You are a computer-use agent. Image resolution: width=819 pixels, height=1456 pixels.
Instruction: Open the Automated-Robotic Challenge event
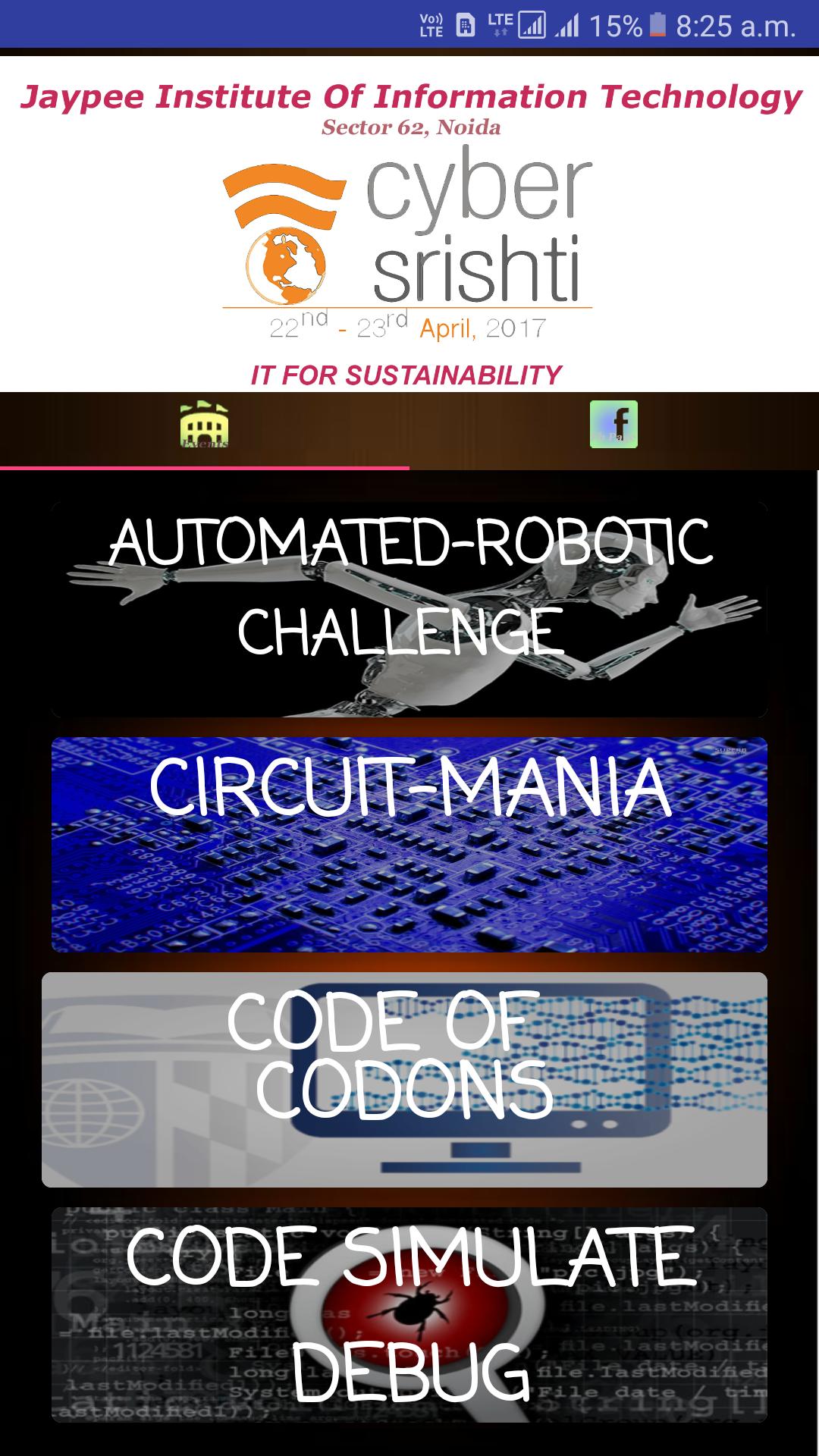[409, 609]
